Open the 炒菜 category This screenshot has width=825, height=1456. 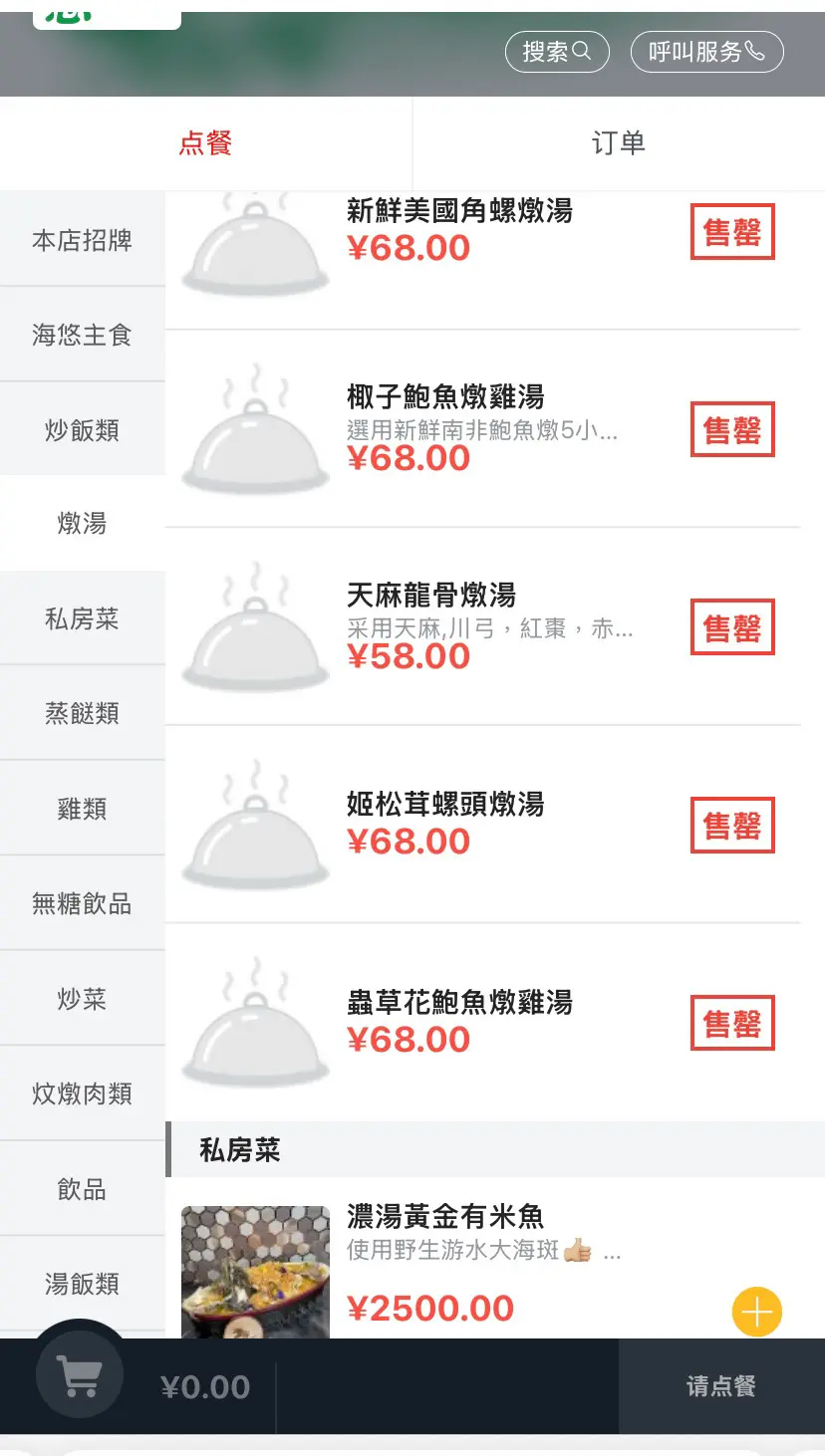click(x=82, y=998)
